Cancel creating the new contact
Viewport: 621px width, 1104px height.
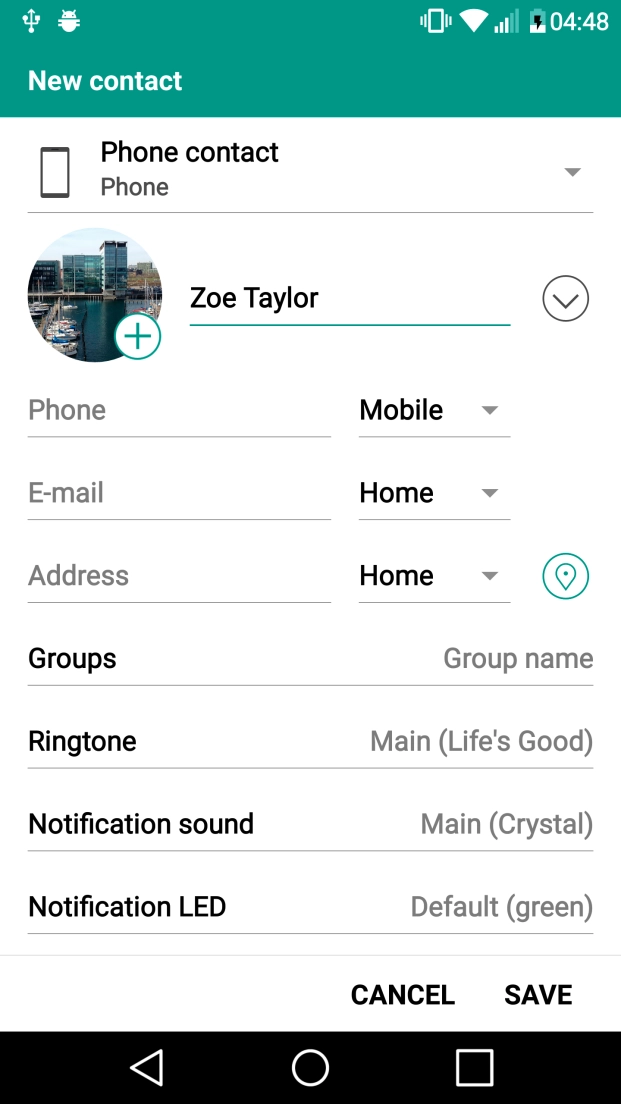[402, 995]
